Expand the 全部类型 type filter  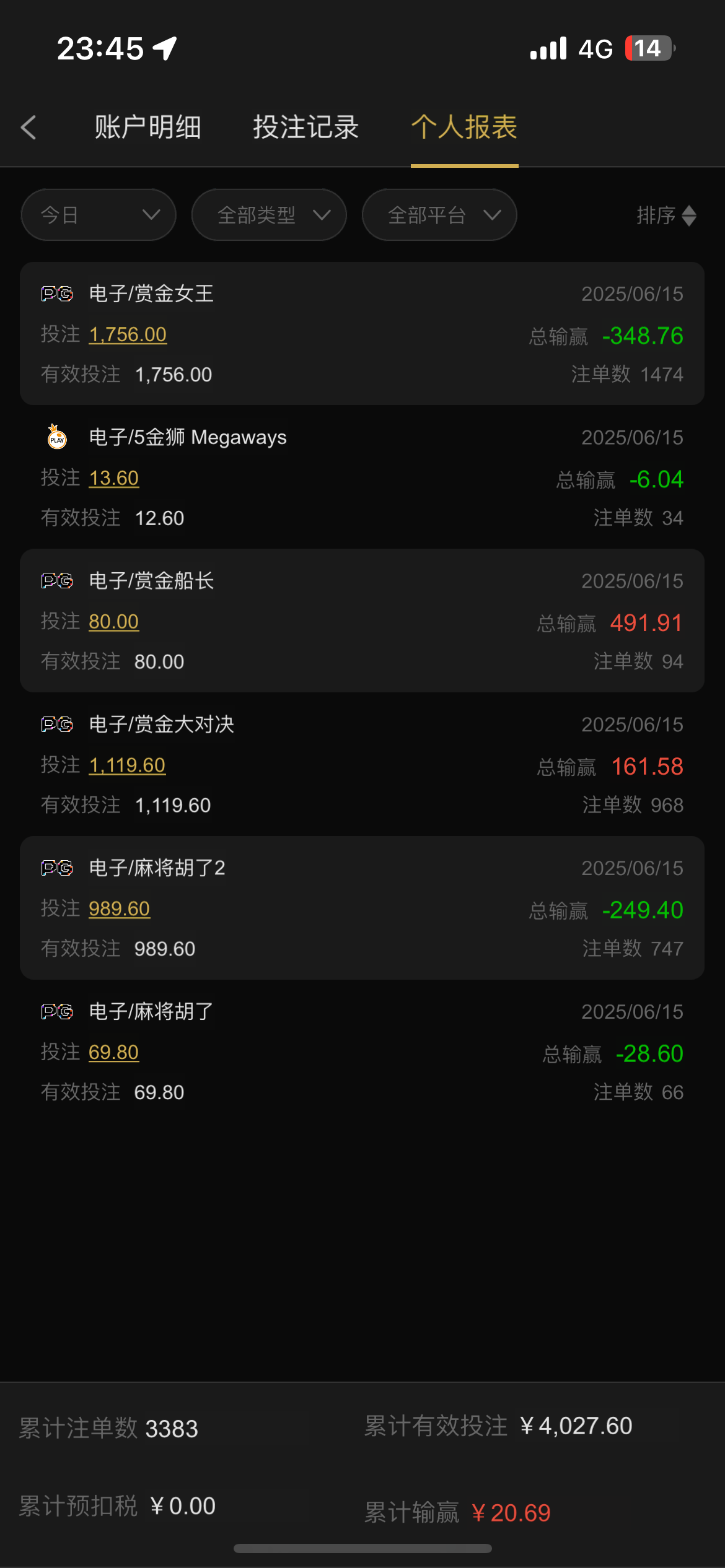[269, 215]
